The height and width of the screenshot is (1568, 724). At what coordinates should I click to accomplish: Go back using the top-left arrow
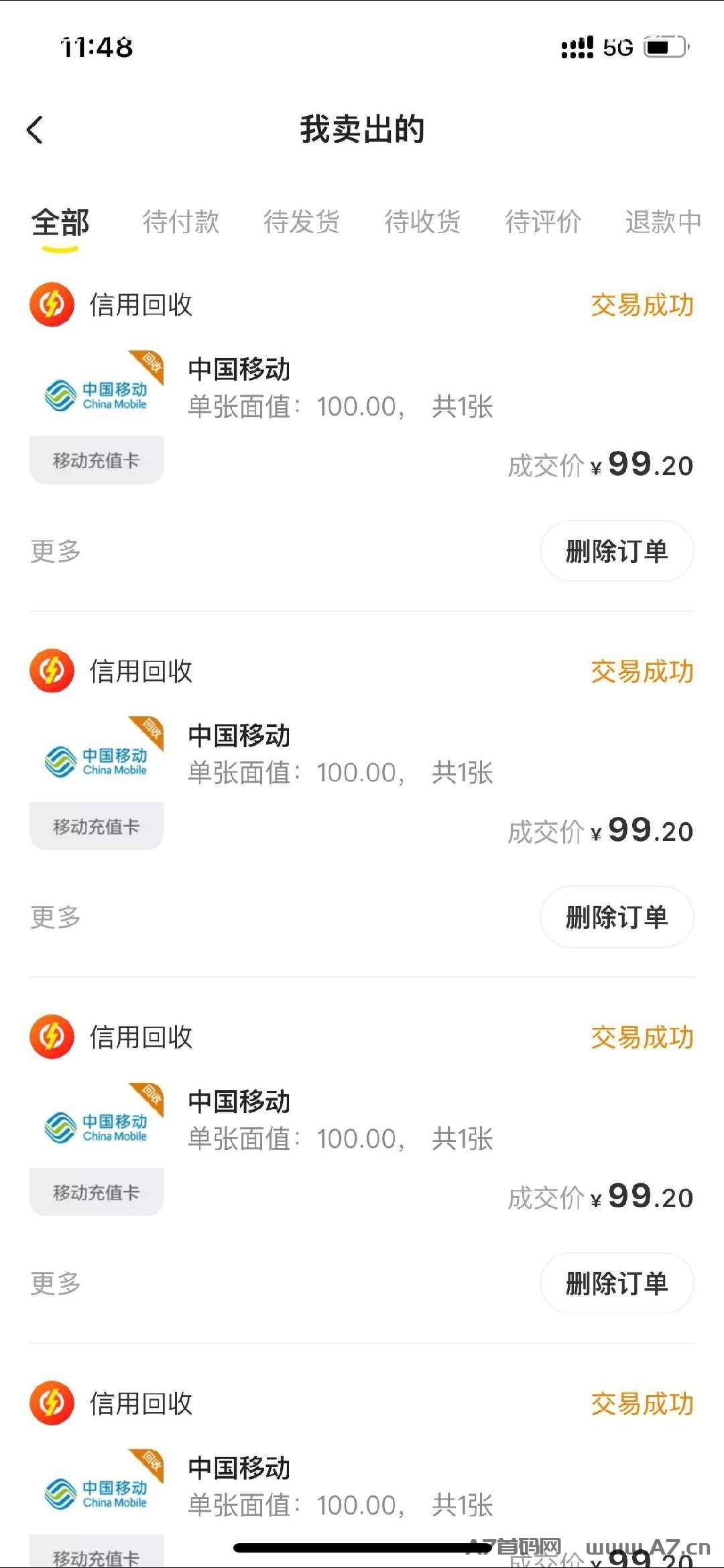[35, 129]
